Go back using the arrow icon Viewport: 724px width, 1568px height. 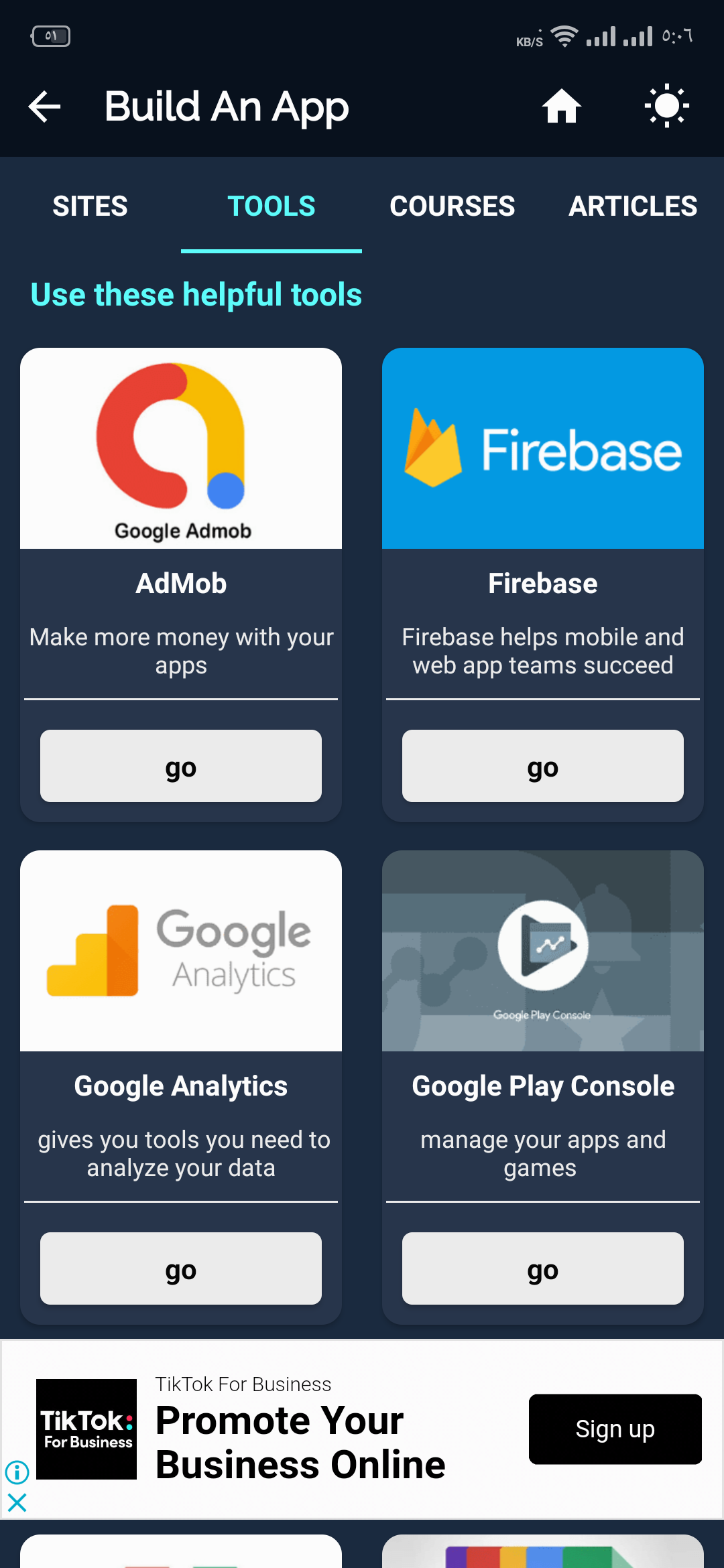click(x=45, y=107)
